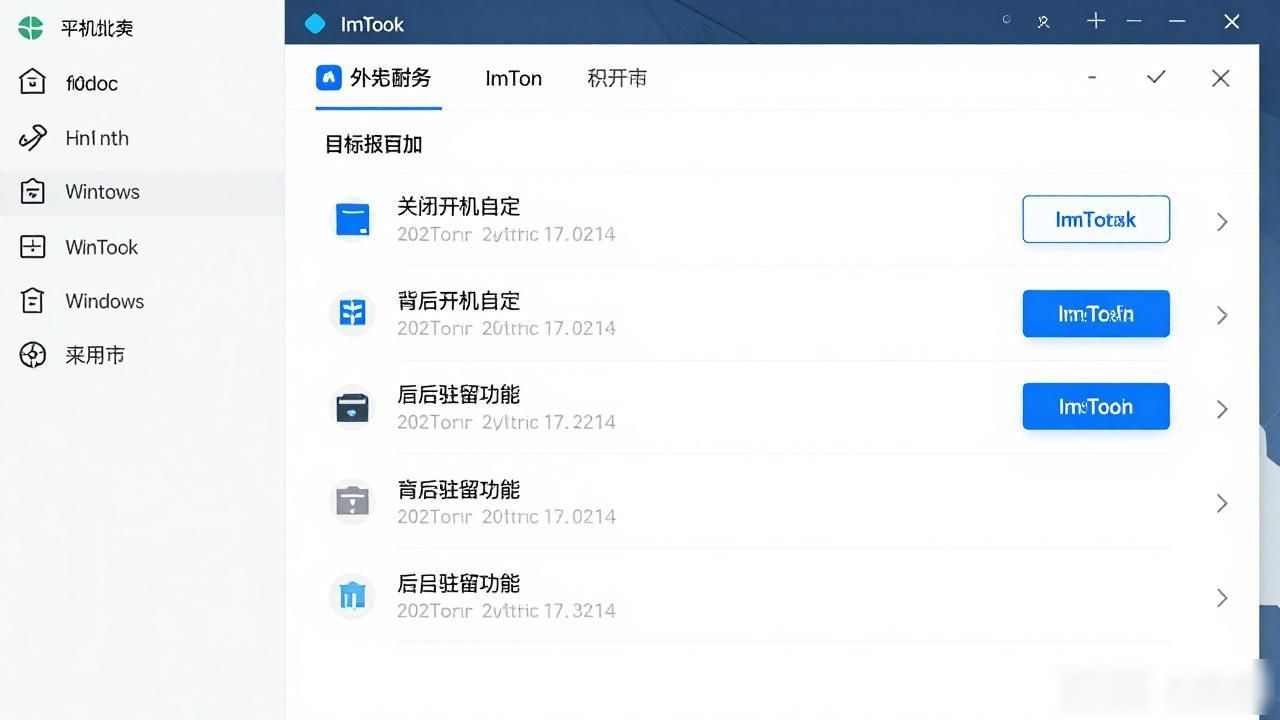Switch to the ImTon tab
Image resolution: width=1280 pixels, height=720 pixels.
pyautogui.click(x=513, y=78)
